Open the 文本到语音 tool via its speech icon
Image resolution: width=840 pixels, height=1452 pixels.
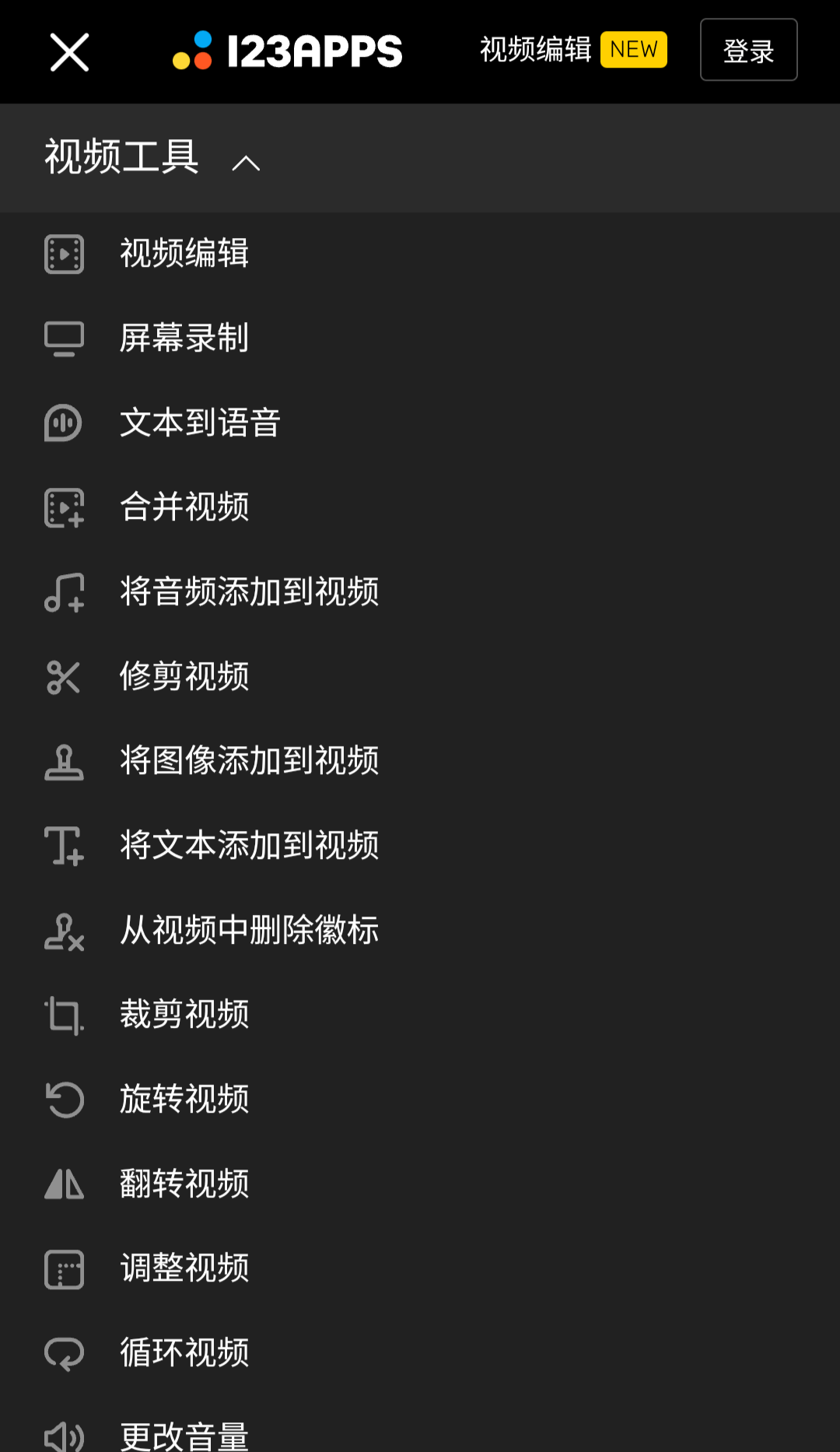[65, 423]
